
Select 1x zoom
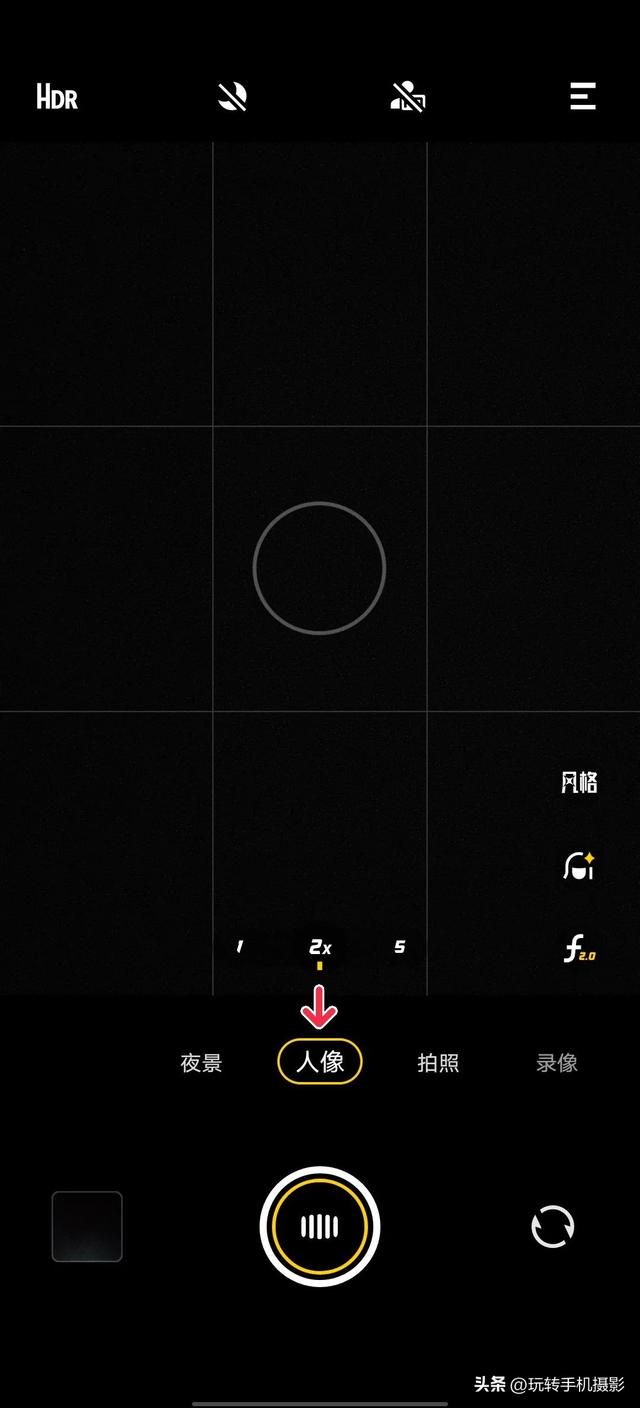(x=239, y=946)
